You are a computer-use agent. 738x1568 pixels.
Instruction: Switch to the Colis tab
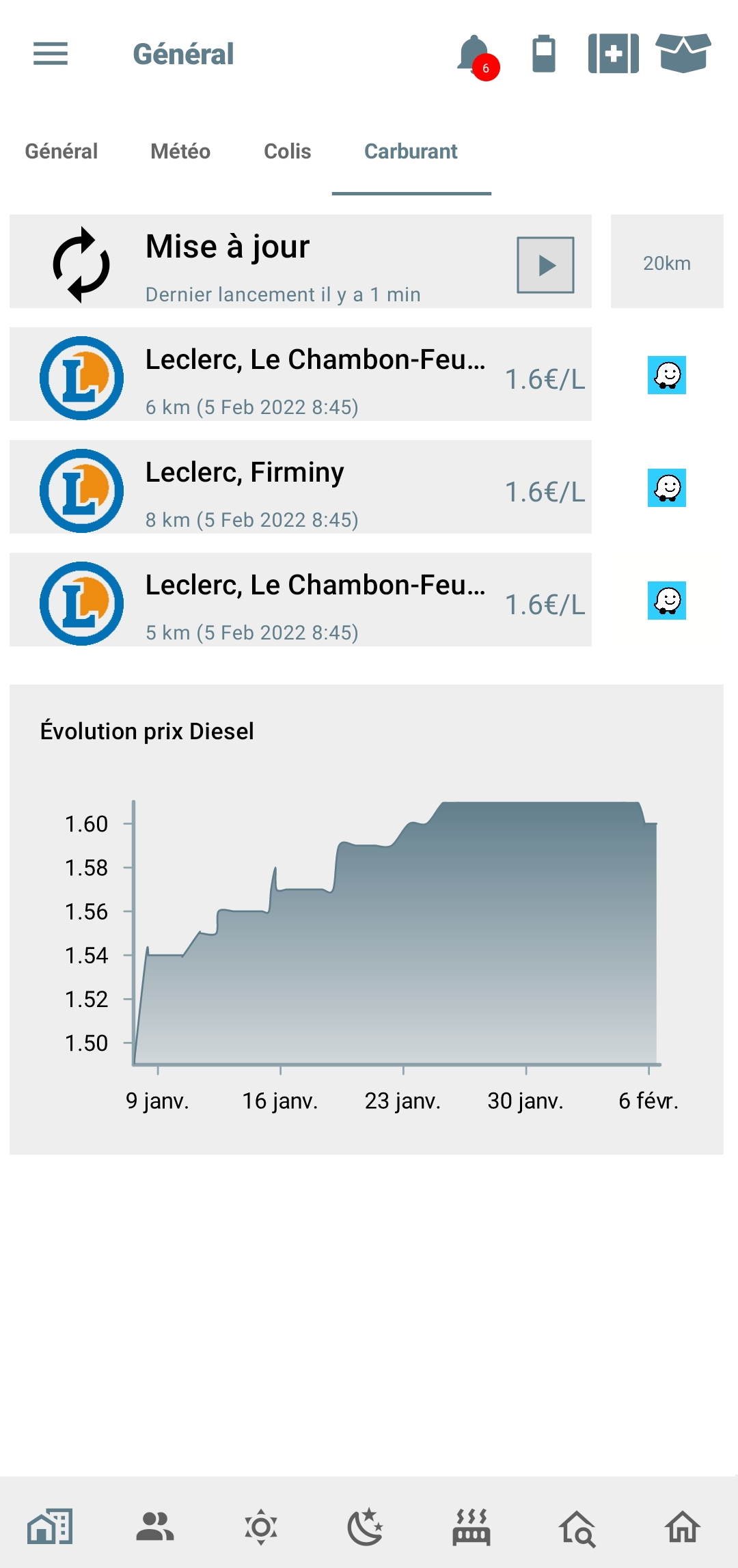287,151
